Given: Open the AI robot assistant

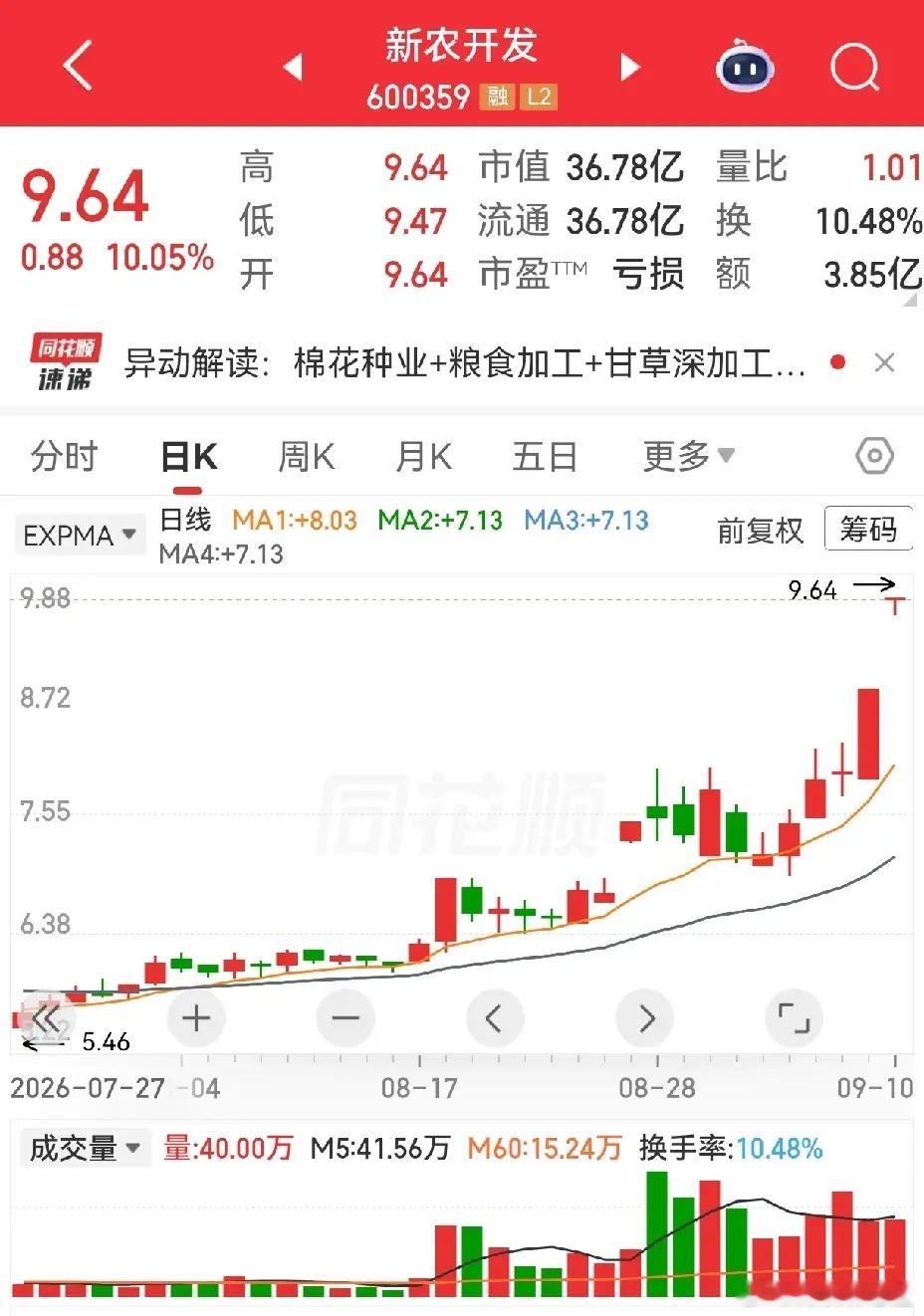Looking at the screenshot, I should [745, 67].
